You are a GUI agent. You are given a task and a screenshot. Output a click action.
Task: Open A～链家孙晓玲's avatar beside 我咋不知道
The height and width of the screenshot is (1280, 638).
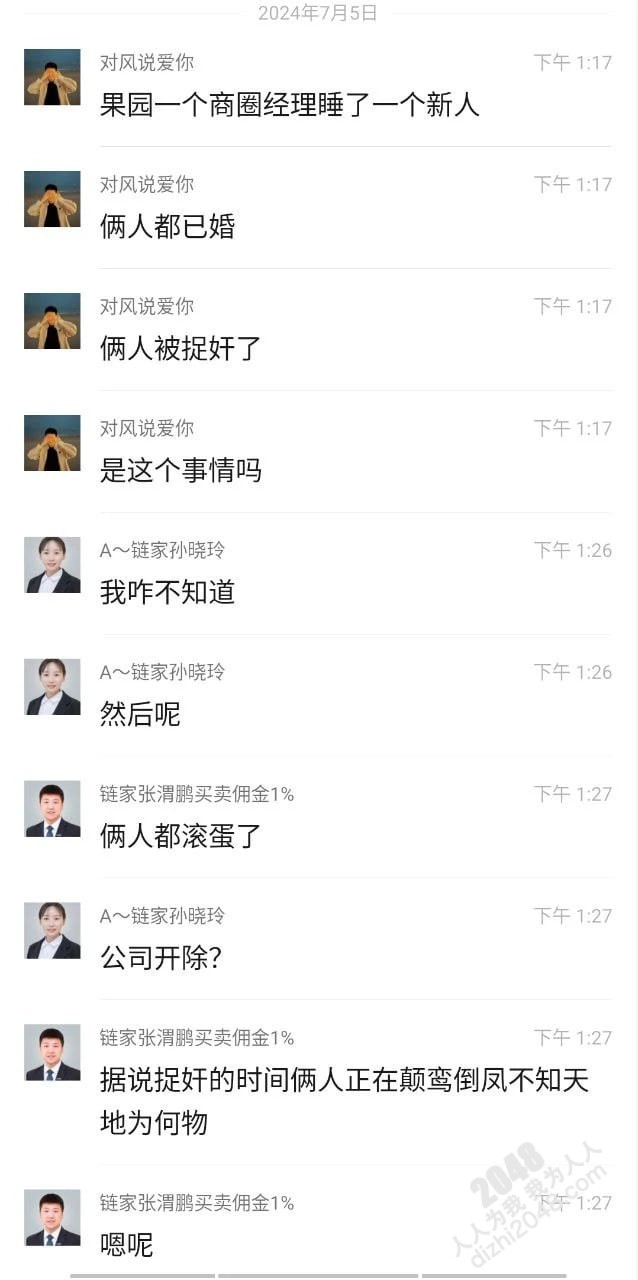click(52, 565)
